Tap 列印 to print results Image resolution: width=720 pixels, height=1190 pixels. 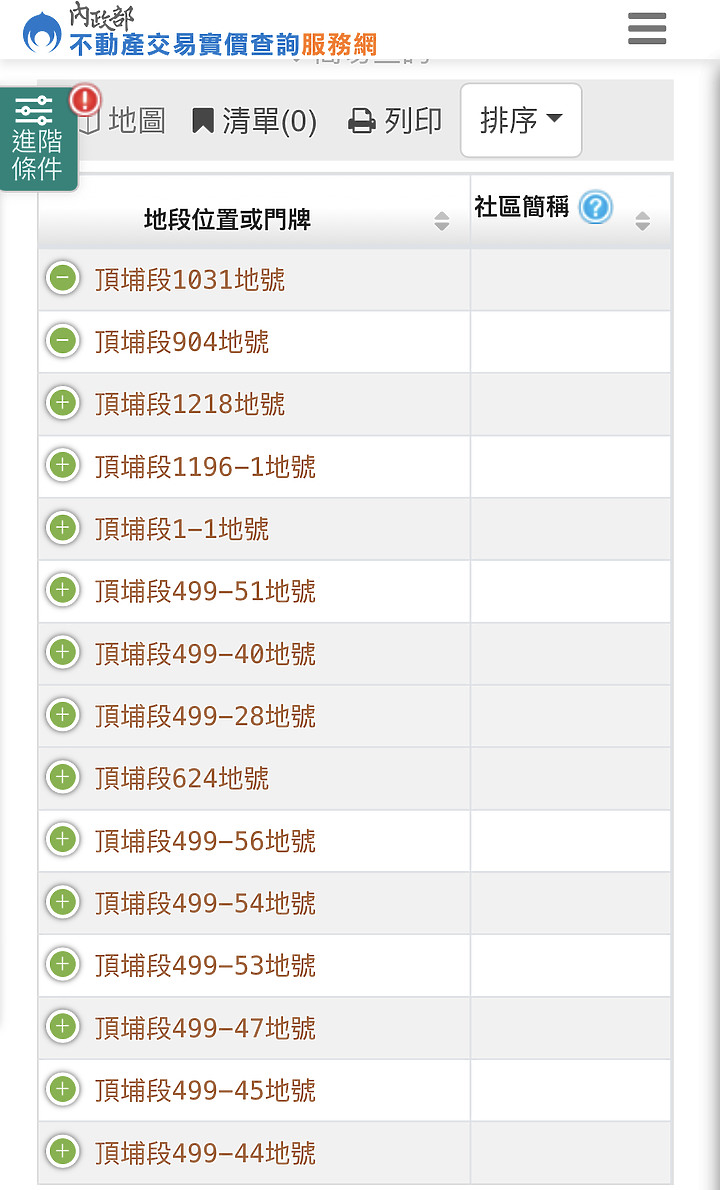coord(395,122)
